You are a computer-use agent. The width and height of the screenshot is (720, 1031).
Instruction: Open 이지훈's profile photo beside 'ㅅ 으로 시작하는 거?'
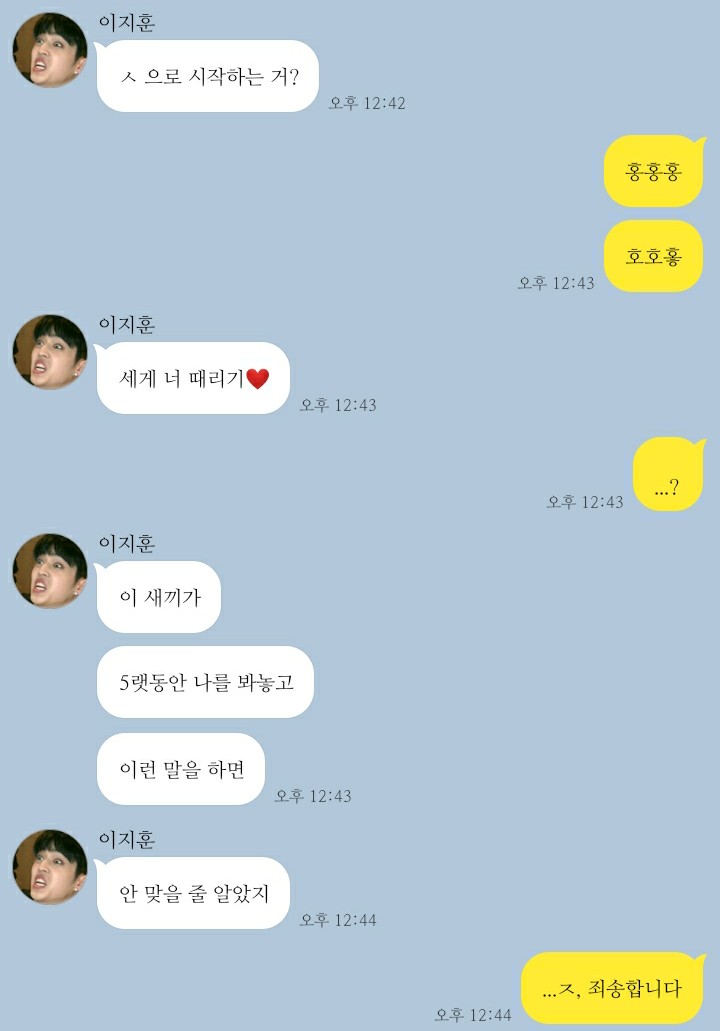coord(49,51)
